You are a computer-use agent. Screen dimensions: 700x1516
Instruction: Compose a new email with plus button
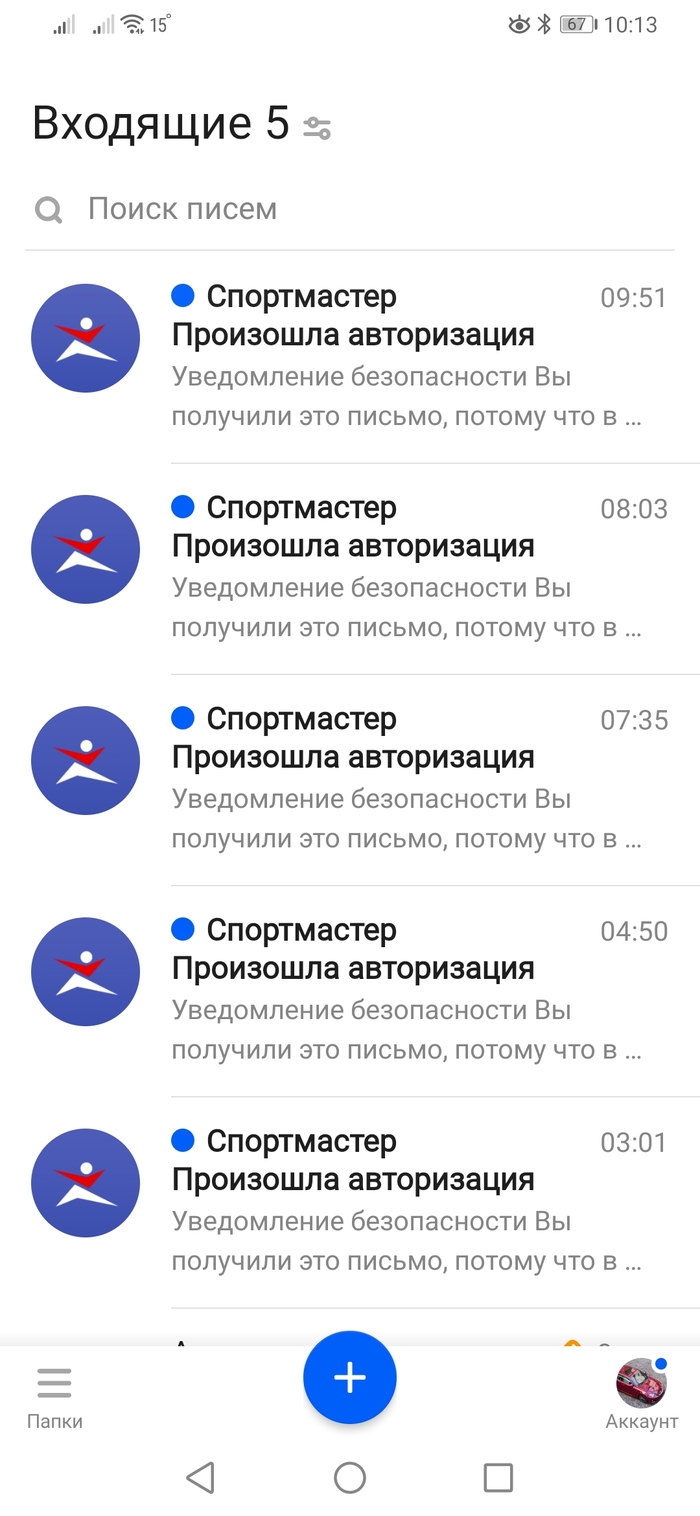tap(350, 1377)
